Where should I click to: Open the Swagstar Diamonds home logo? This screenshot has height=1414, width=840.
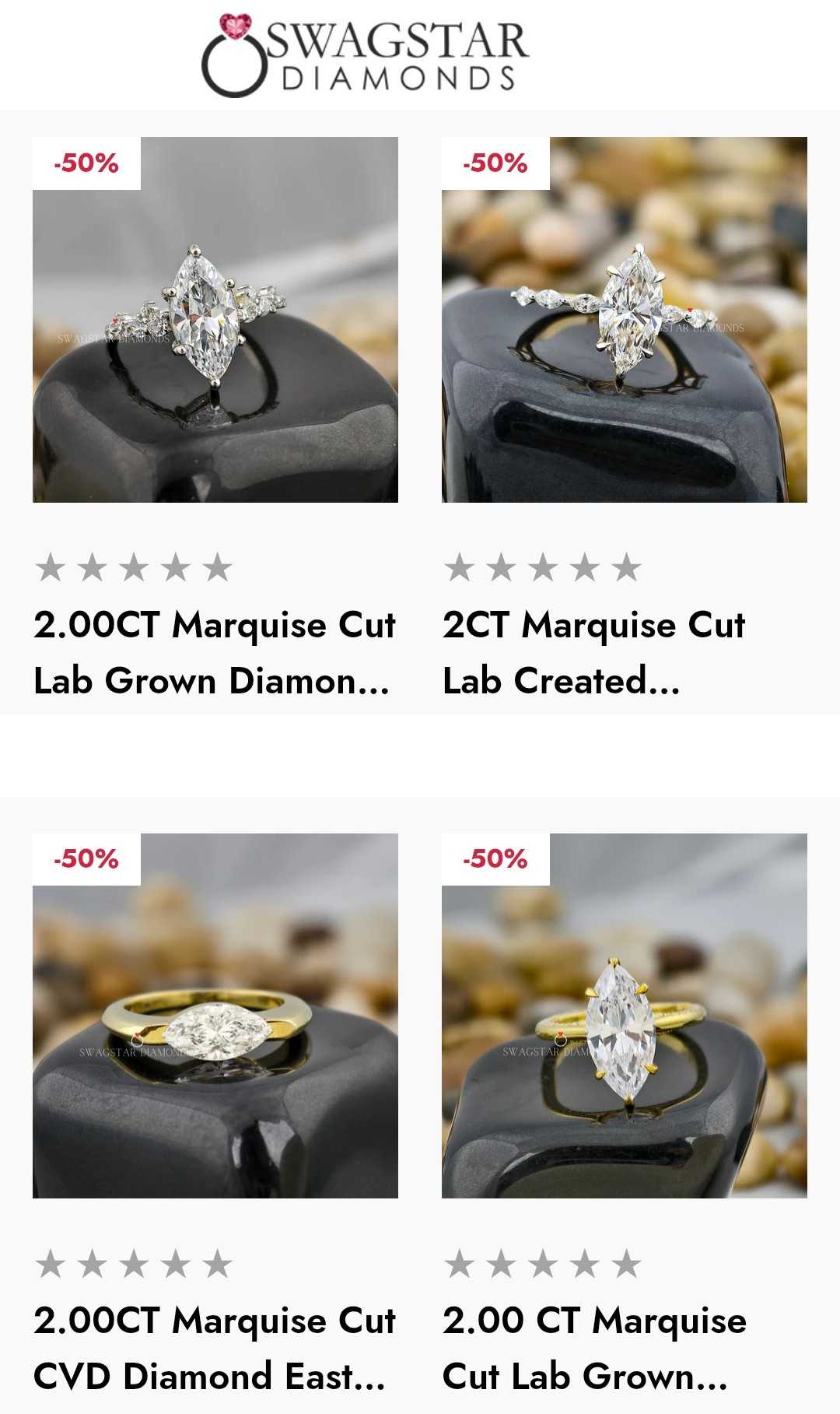pyautogui.click(x=366, y=56)
